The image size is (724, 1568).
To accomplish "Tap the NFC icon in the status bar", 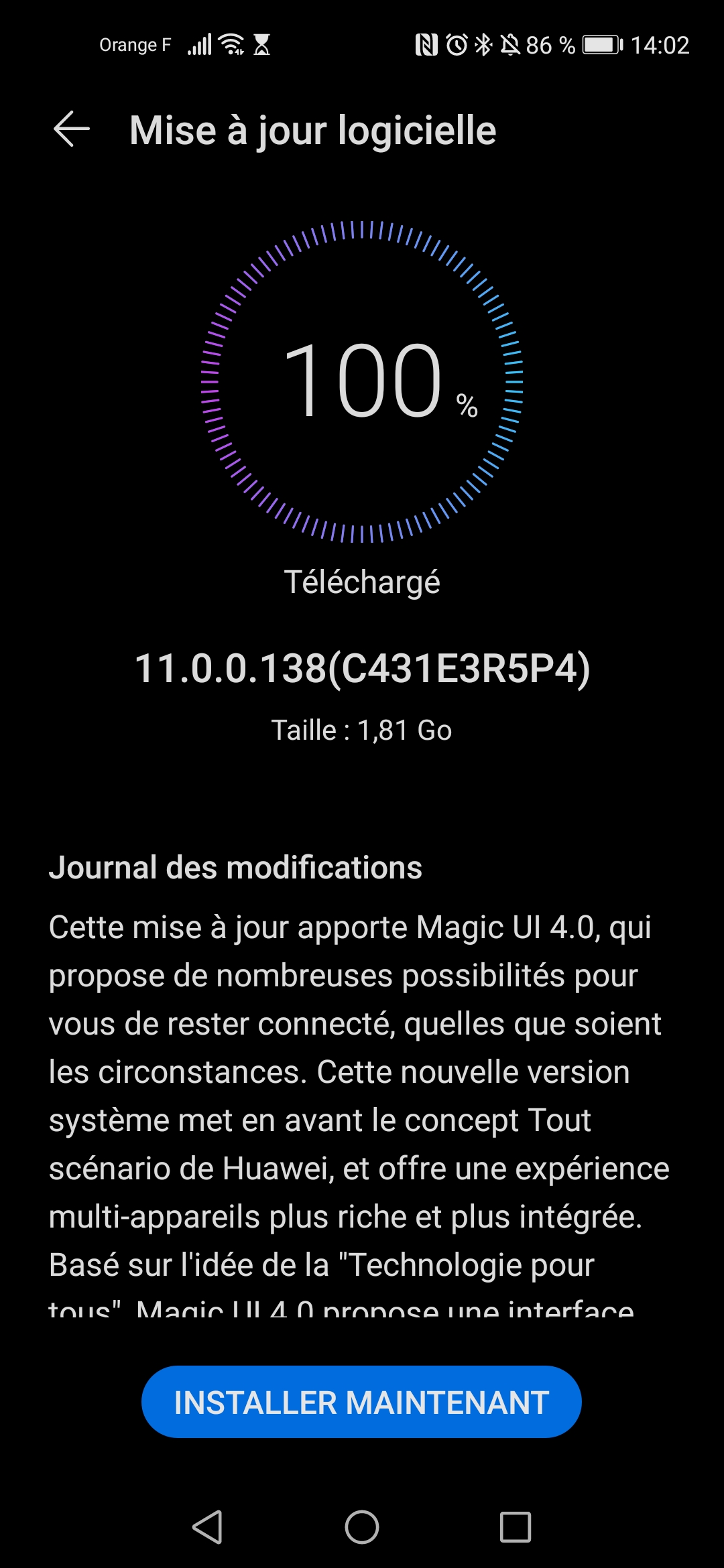I will coord(426,45).
